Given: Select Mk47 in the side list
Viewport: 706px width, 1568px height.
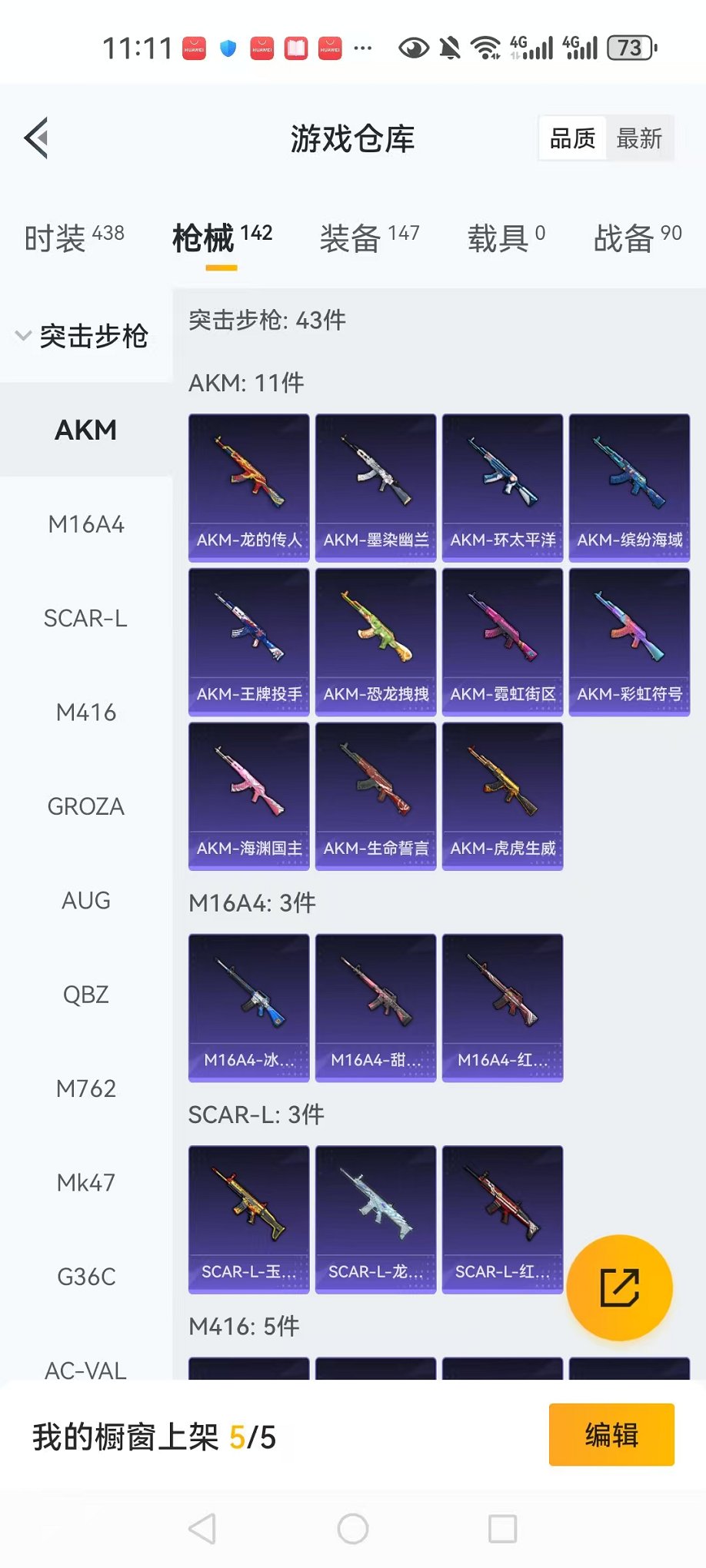Looking at the screenshot, I should pyautogui.click(x=86, y=1182).
